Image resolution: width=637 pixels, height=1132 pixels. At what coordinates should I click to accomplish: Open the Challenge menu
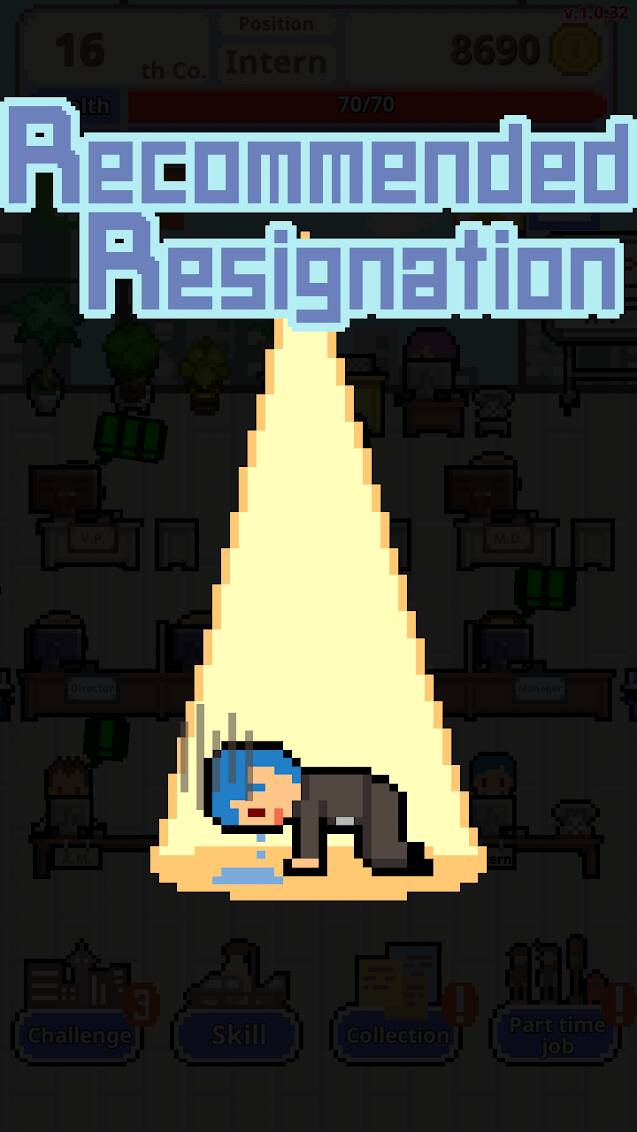point(79,1036)
